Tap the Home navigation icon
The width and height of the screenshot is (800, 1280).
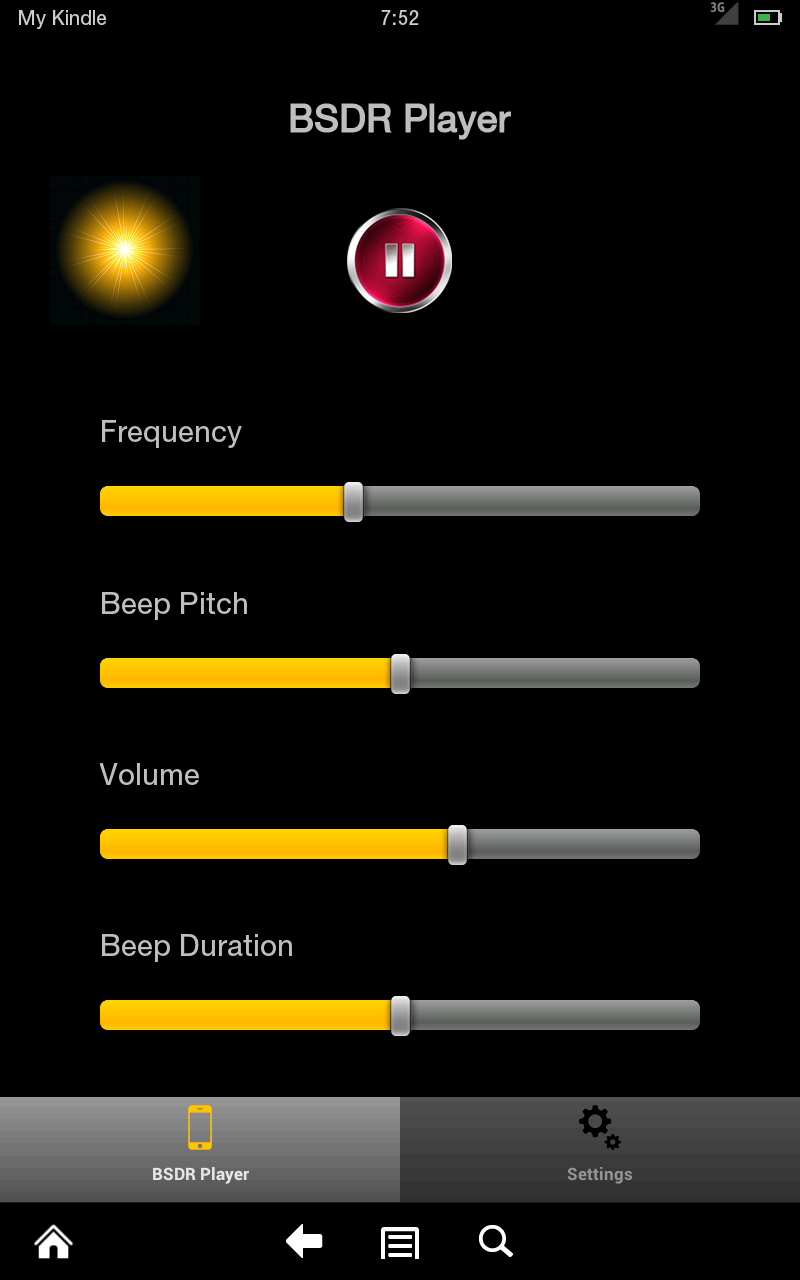(52, 1242)
